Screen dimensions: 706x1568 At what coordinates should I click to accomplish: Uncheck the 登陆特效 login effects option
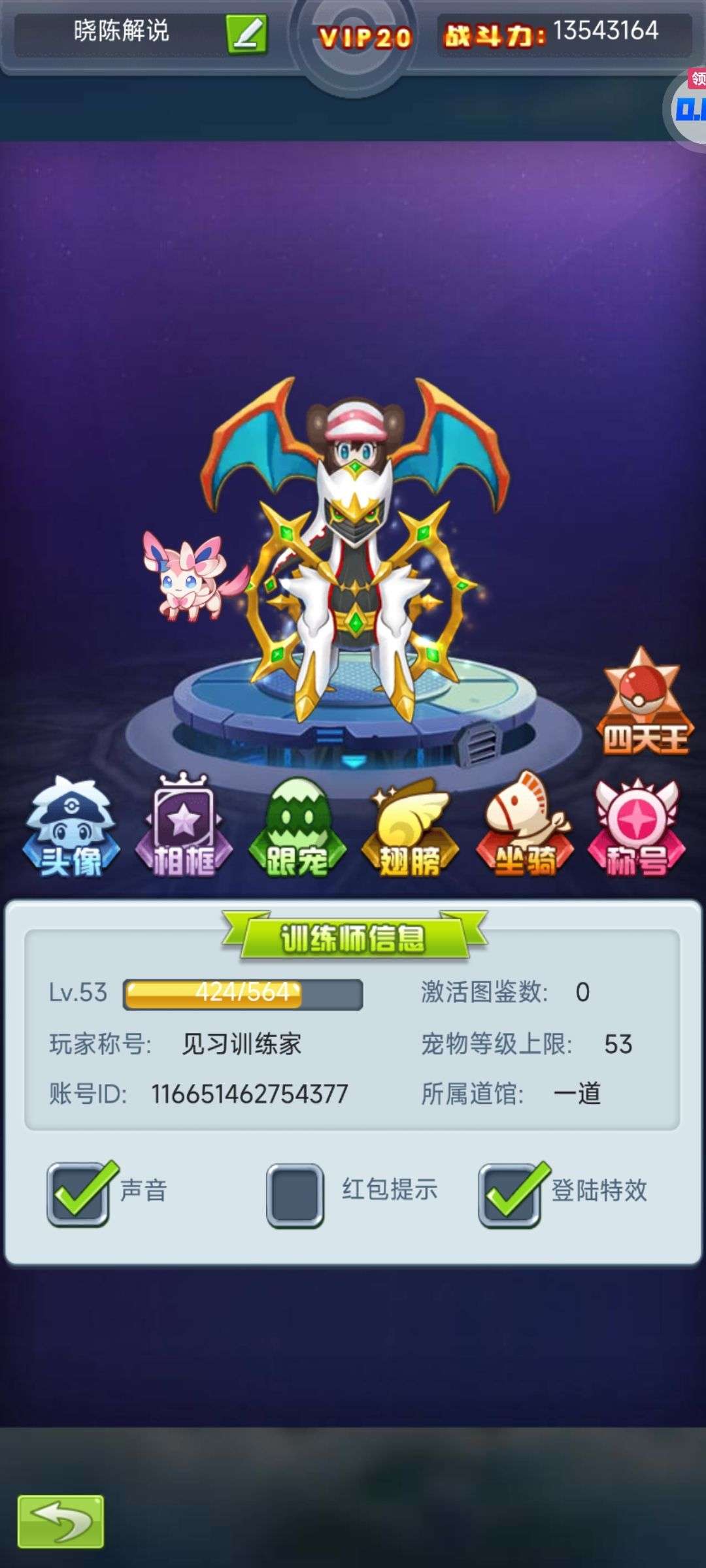tap(509, 1195)
